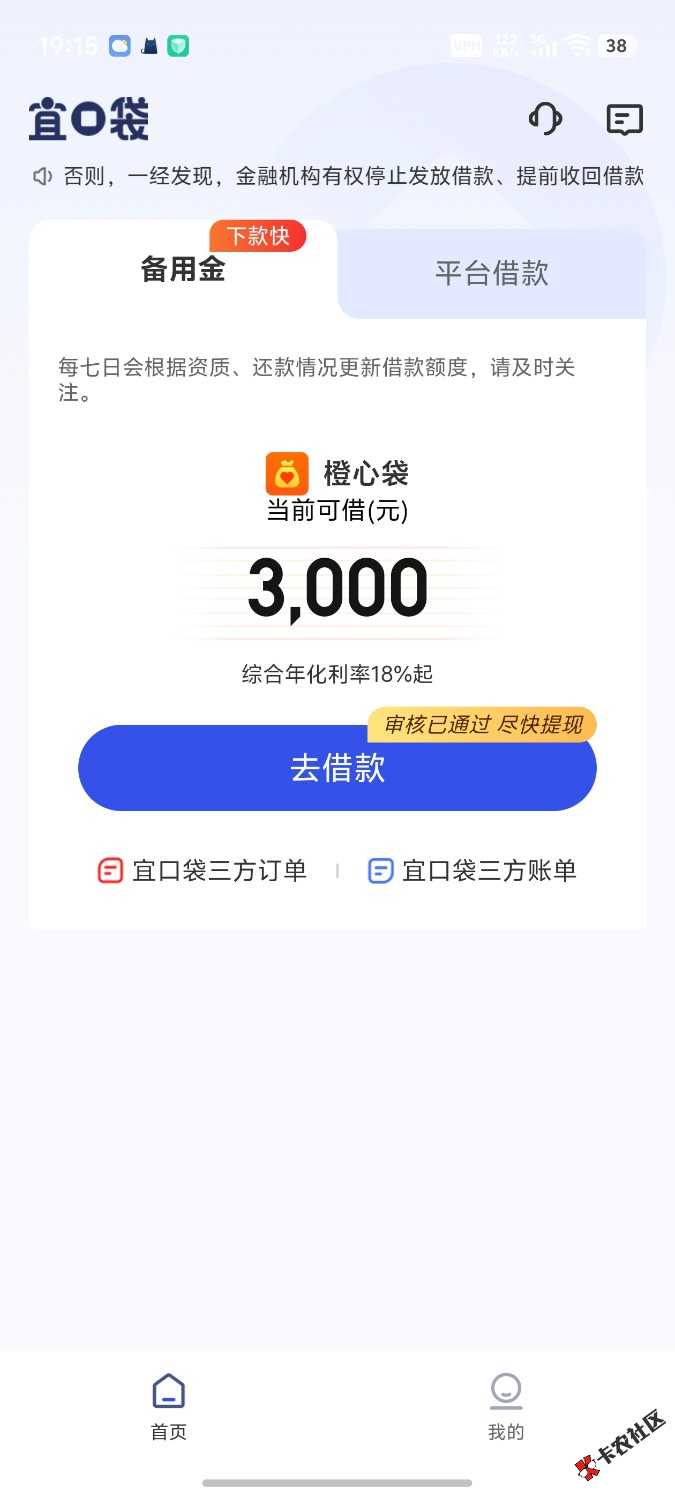The image size is (675, 1500).
Task: Switch to the 我的 tab
Action: point(506,1406)
